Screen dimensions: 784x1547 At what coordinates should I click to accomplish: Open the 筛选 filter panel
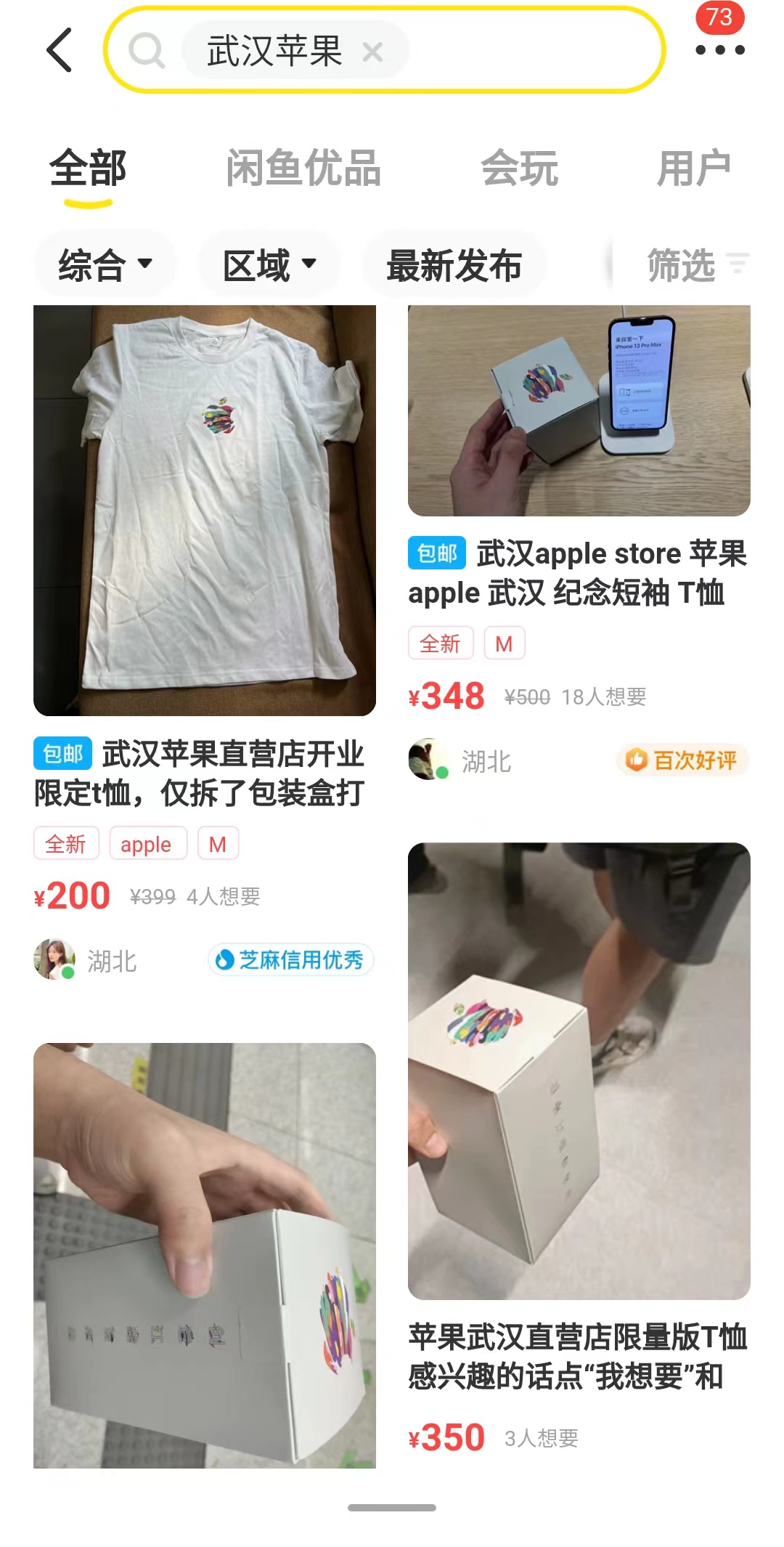pos(695,264)
